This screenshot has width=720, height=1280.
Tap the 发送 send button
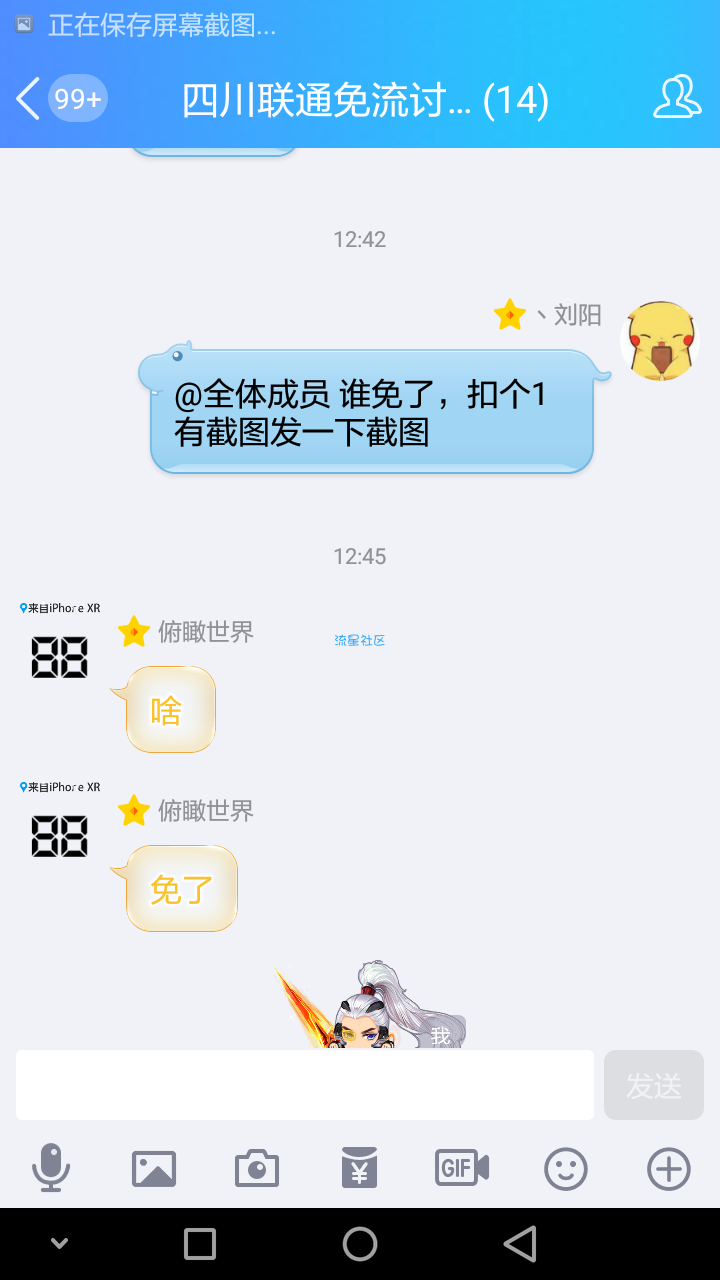653,1085
